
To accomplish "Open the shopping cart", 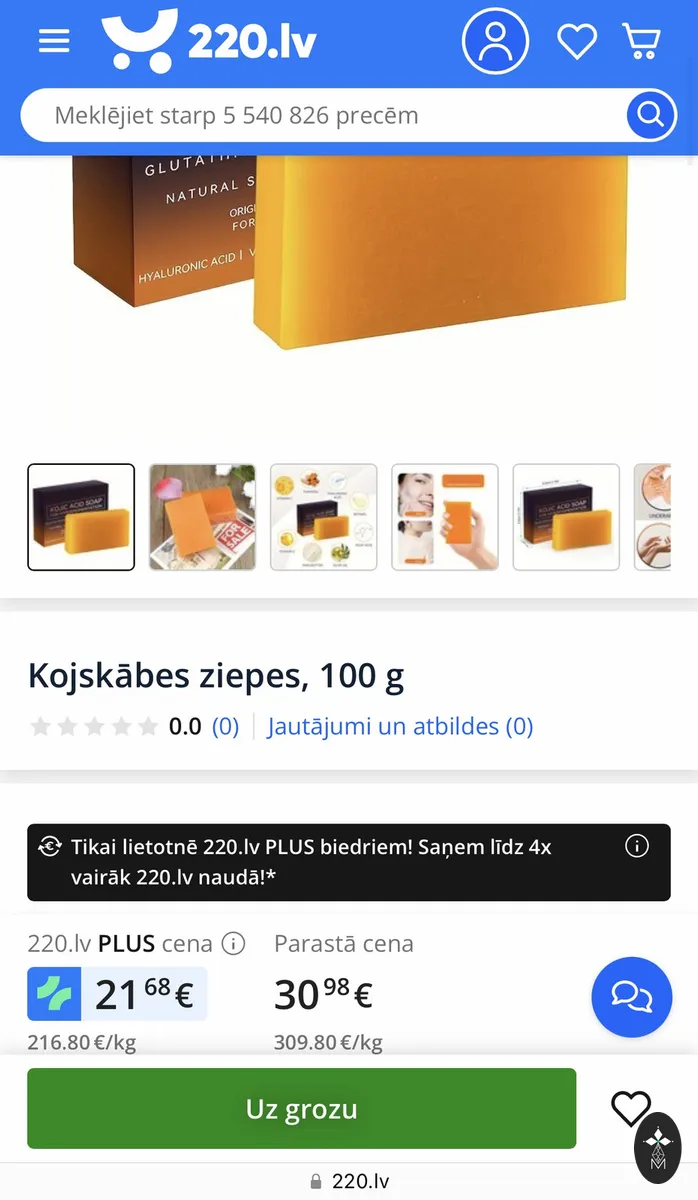I will (x=641, y=41).
